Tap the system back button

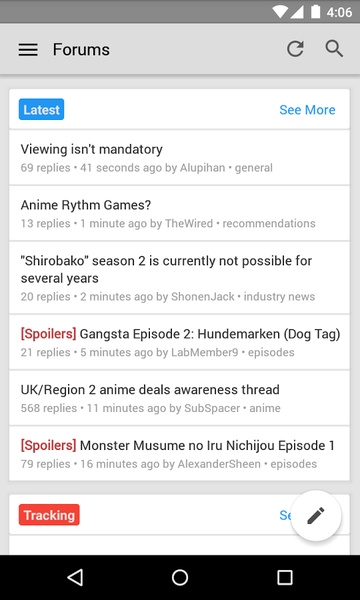[75, 577]
